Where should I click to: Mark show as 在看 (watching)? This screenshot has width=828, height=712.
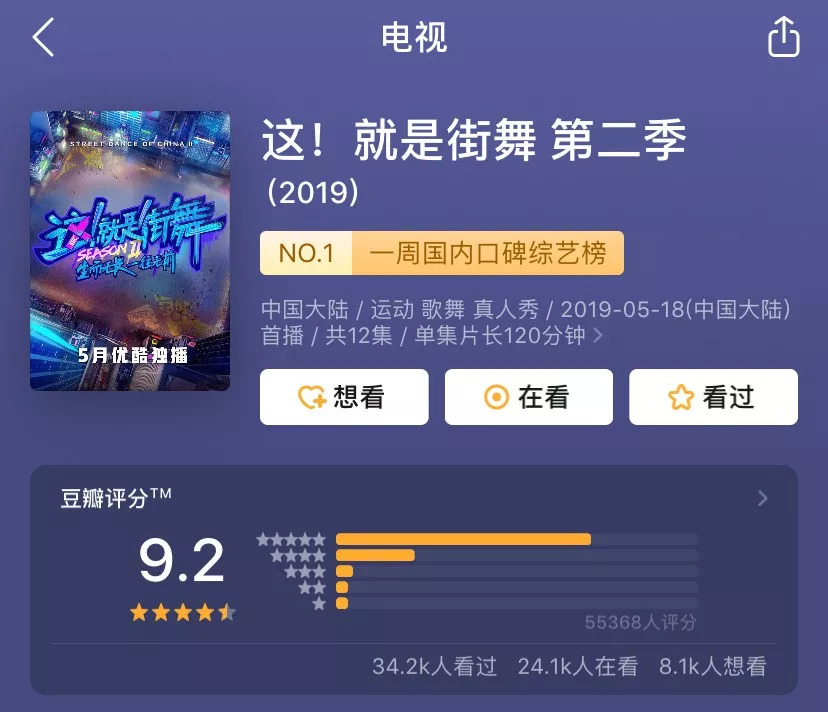(528, 397)
